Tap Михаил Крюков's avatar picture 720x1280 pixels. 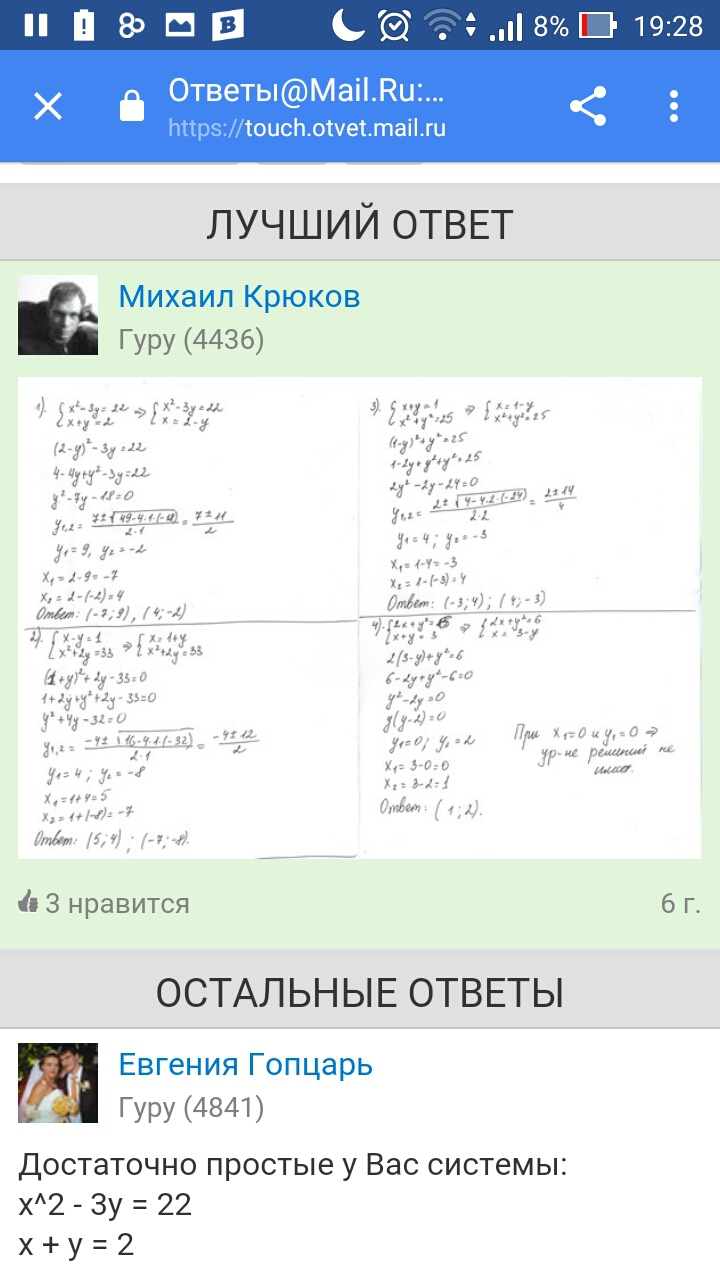tap(58, 315)
